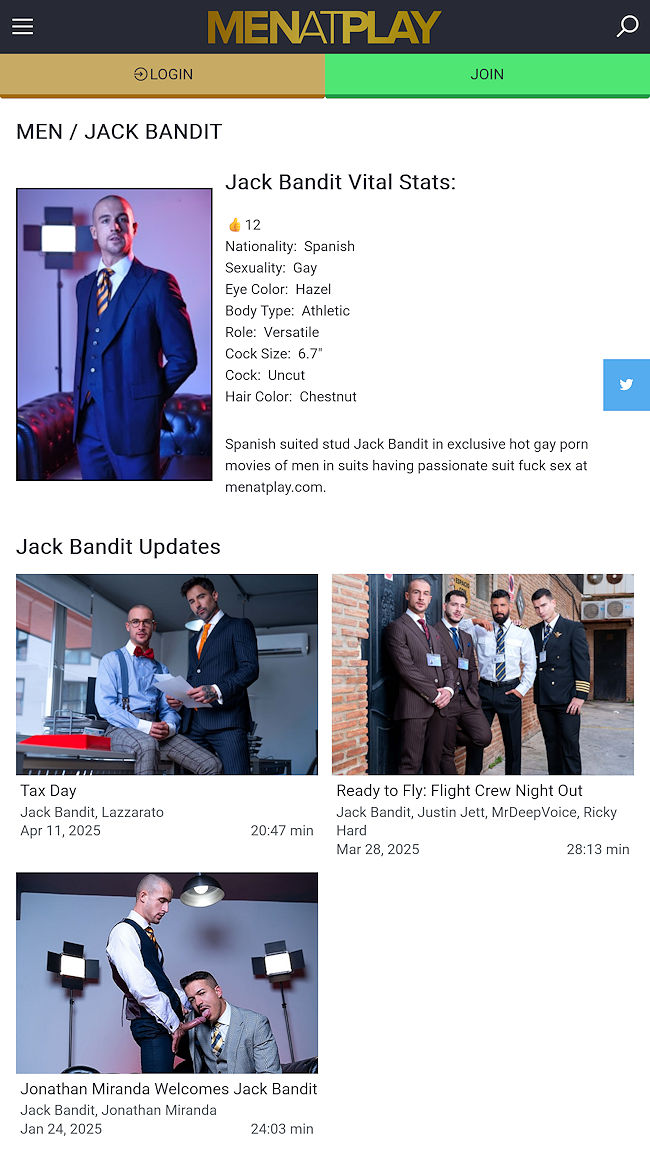The width and height of the screenshot is (650, 1152).
Task: Open the search magnifier
Action: 627,27
